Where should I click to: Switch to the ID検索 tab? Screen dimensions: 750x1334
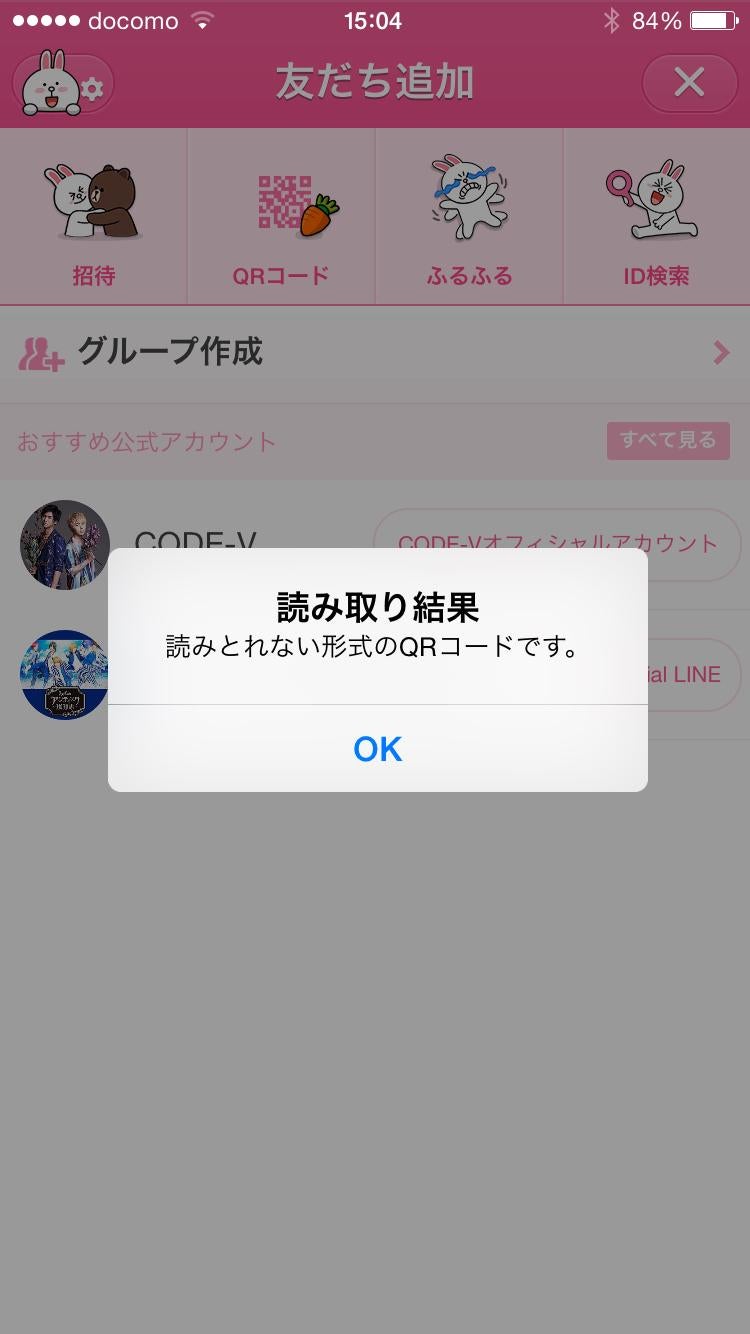coord(656,276)
